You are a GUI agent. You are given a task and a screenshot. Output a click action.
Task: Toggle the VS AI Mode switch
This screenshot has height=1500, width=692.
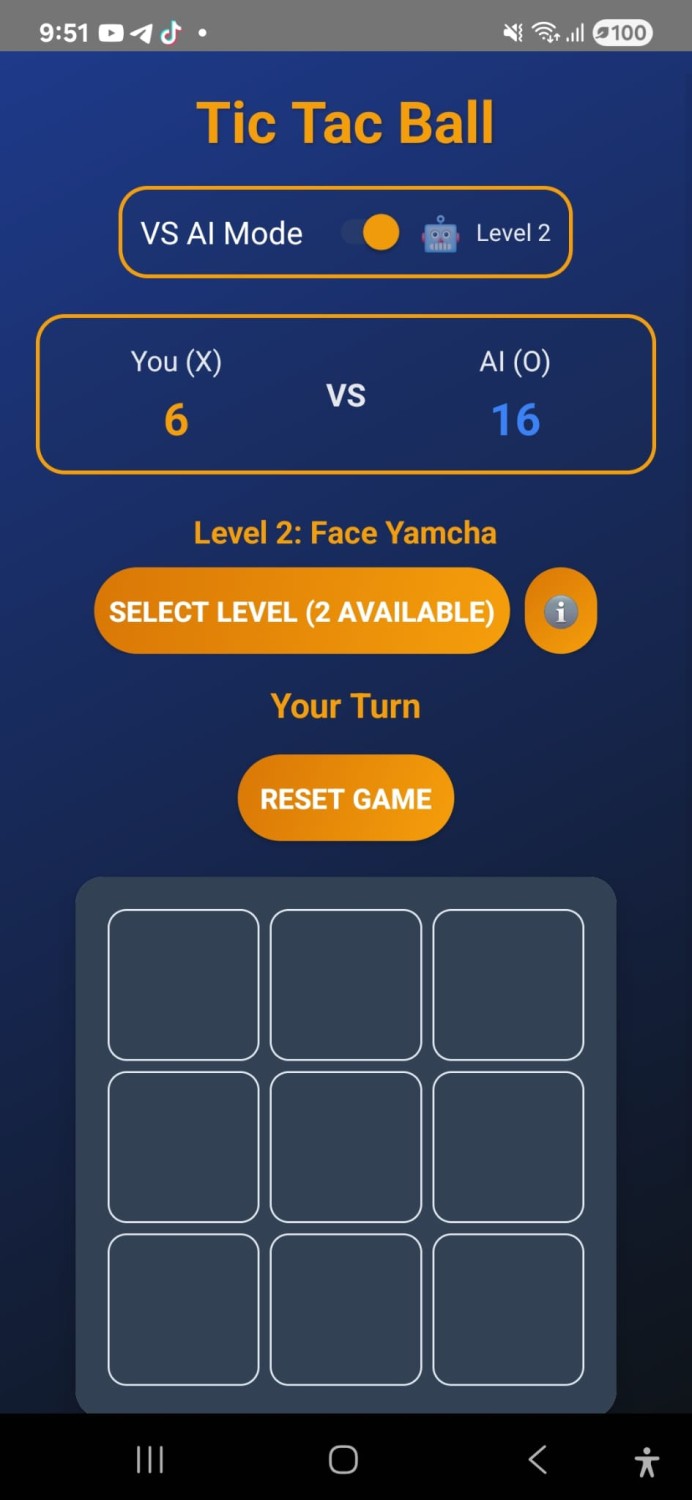pyautogui.click(x=371, y=233)
